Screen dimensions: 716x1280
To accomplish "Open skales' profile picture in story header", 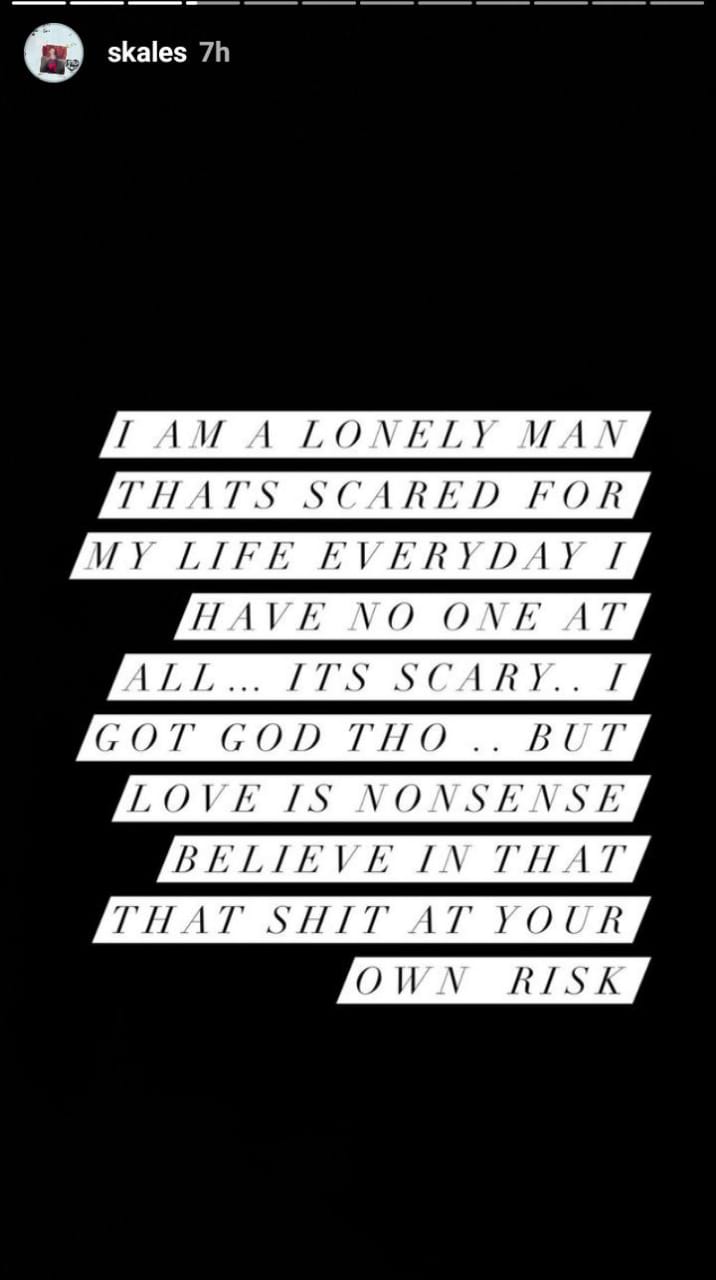I will pos(53,53).
